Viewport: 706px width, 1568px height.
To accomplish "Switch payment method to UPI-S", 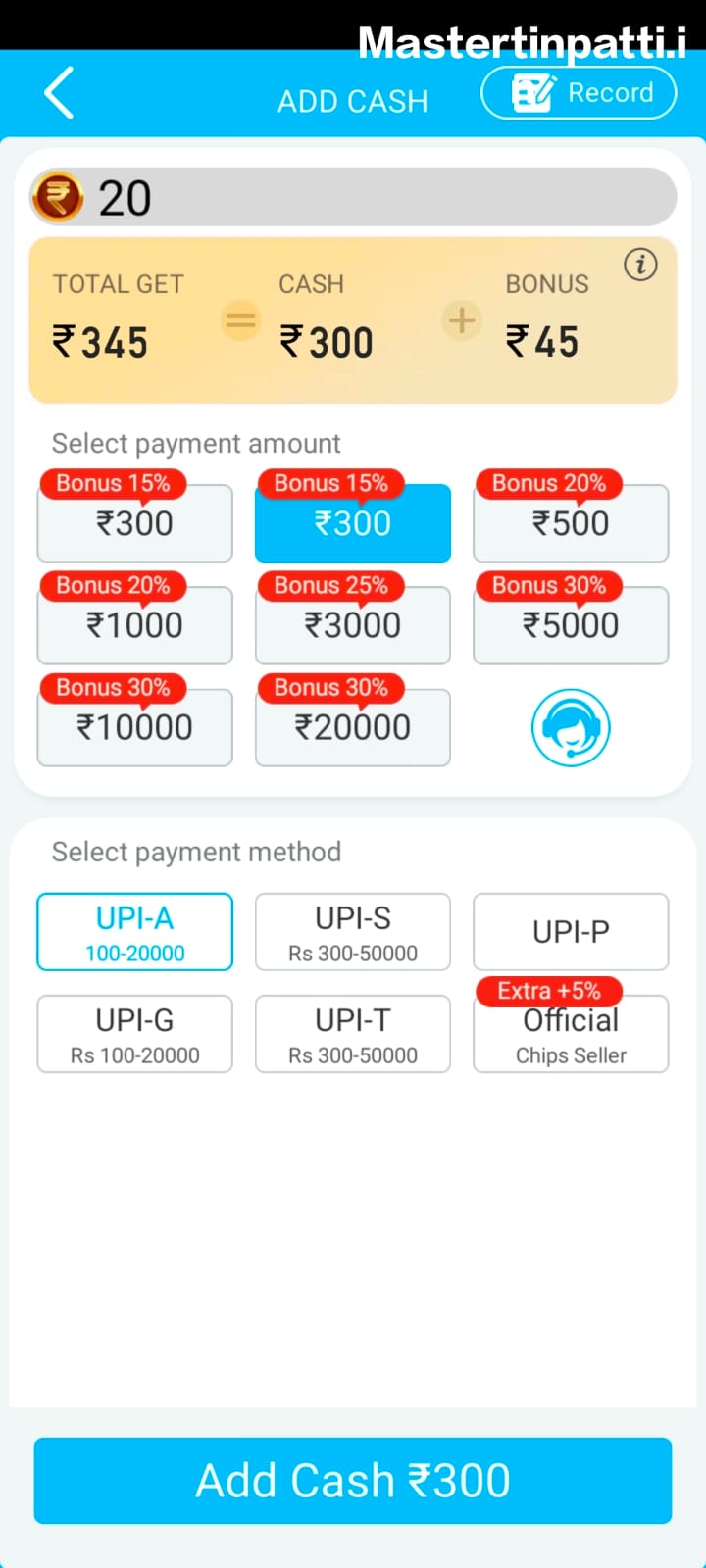I will click(353, 932).
